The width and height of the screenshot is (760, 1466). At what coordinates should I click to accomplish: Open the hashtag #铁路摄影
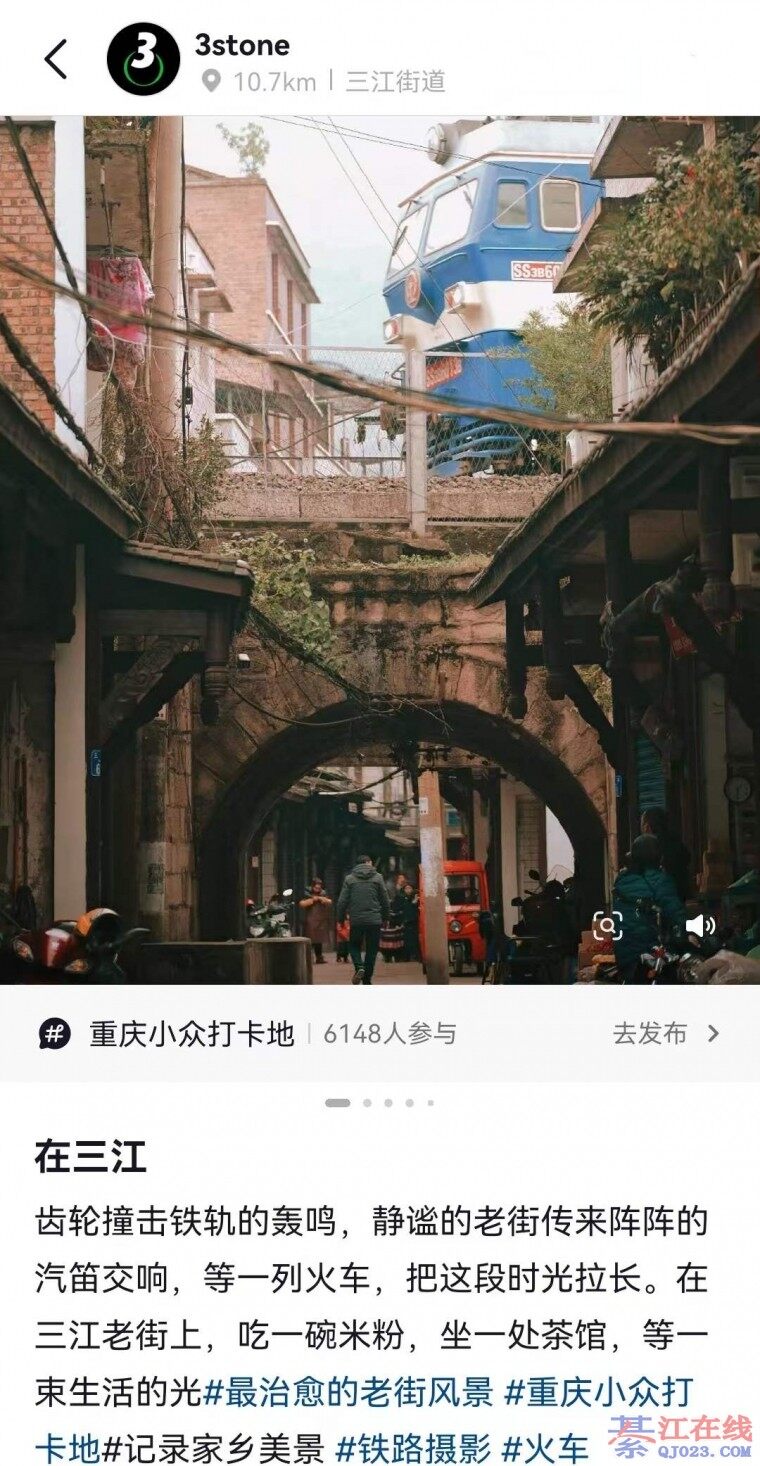pos(413,1447)
